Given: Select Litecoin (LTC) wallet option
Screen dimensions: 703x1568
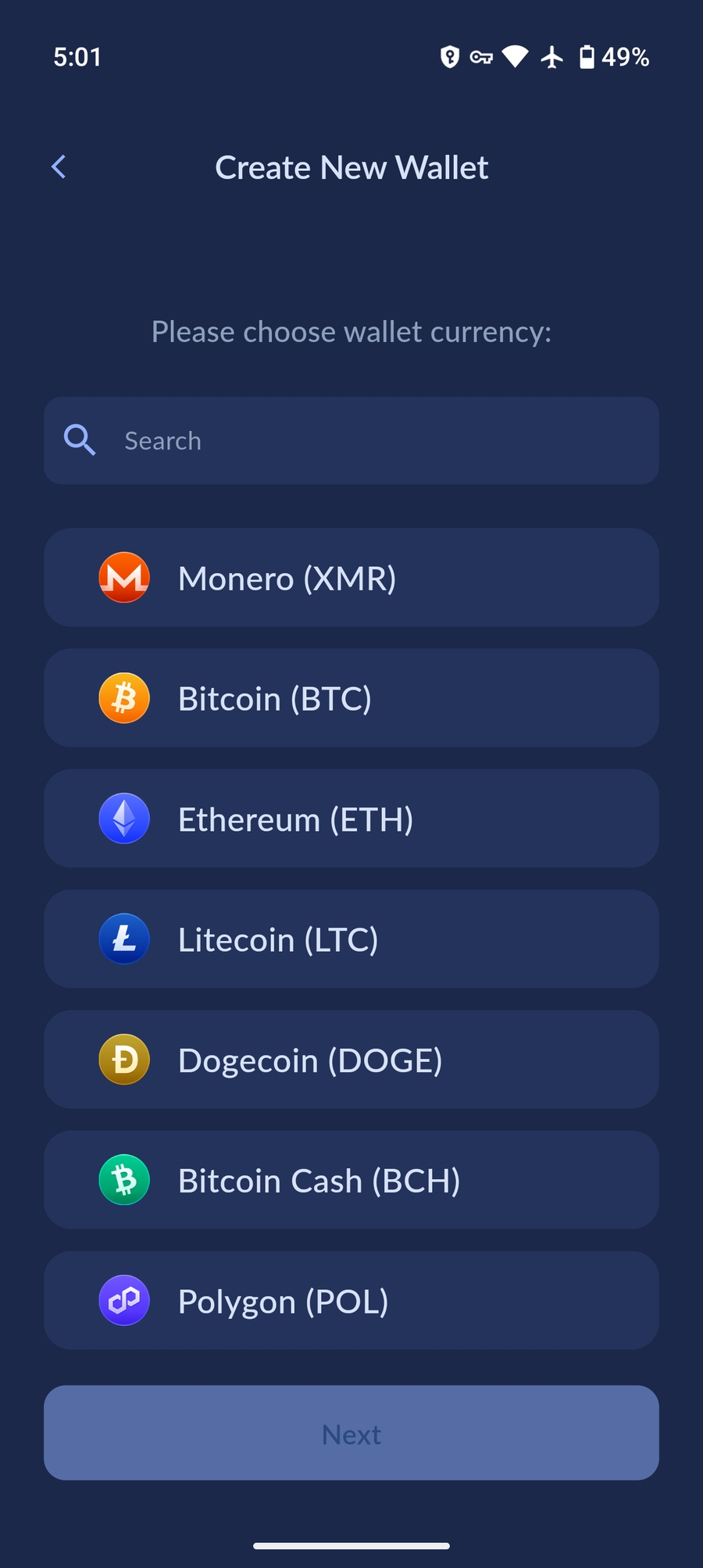Looking at the screenshot, I should pyautogui.click(x=351, y=939).
